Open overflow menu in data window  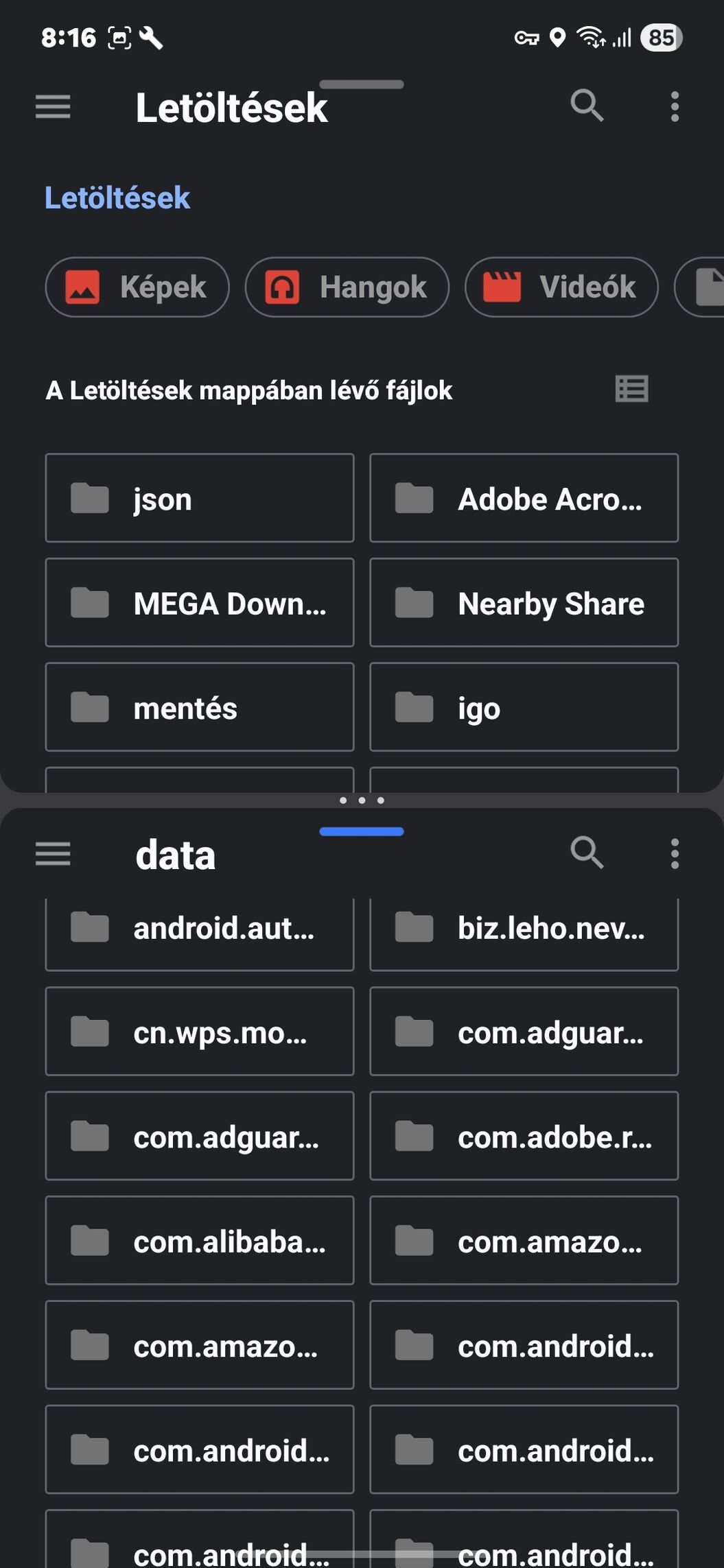point(675,854)
